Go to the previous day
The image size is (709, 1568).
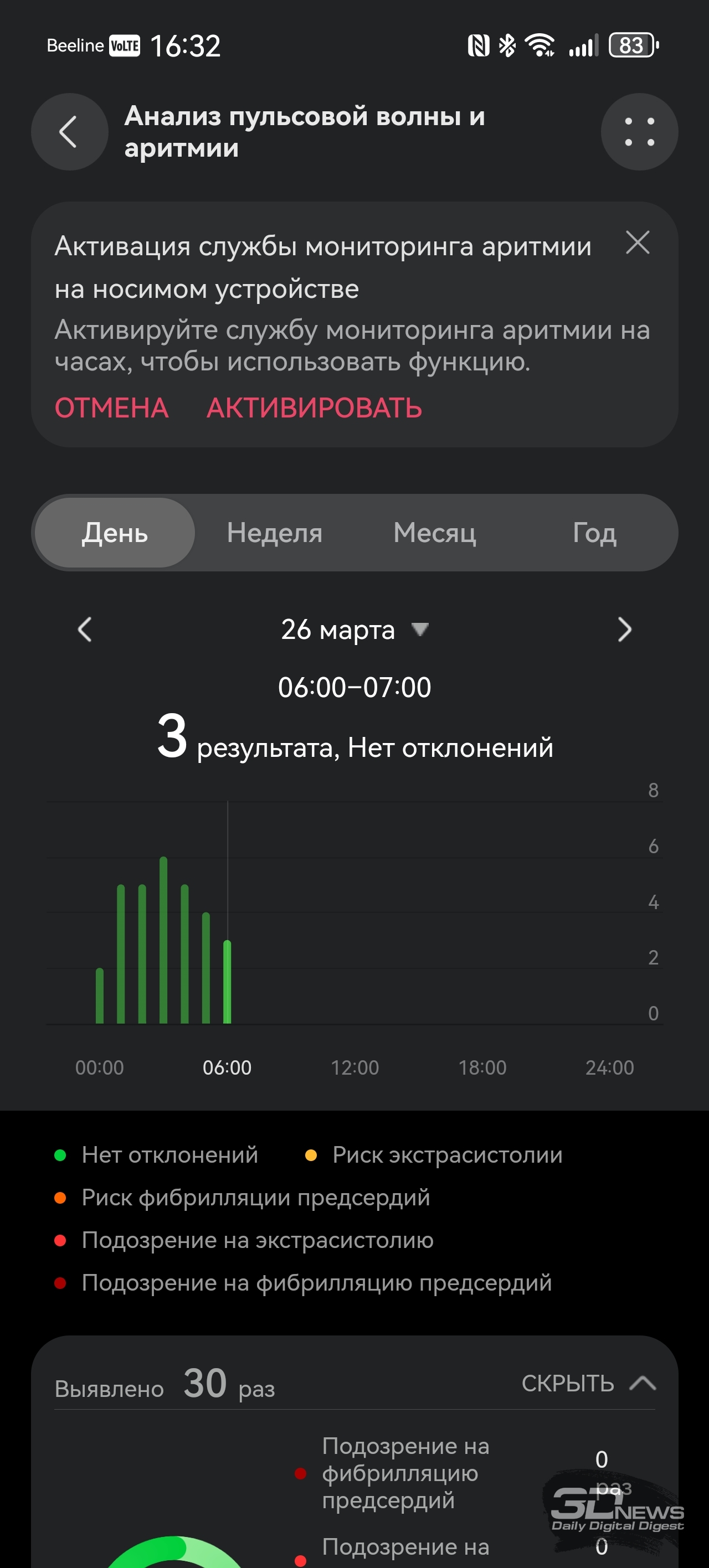point(85,630)
